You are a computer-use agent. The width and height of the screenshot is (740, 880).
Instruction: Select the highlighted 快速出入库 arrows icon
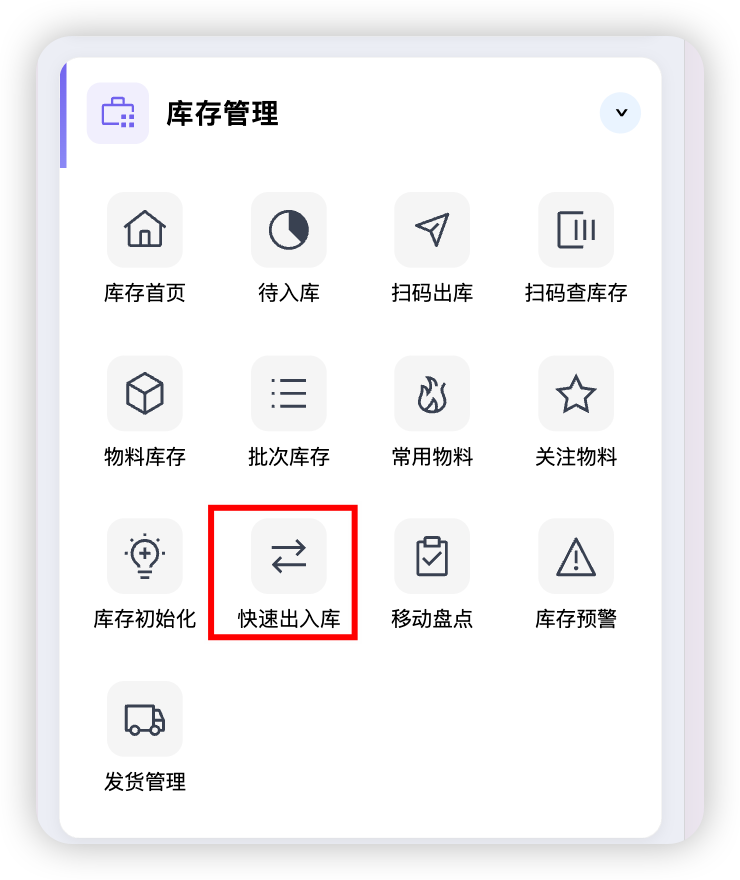click(x=288, y=556)
